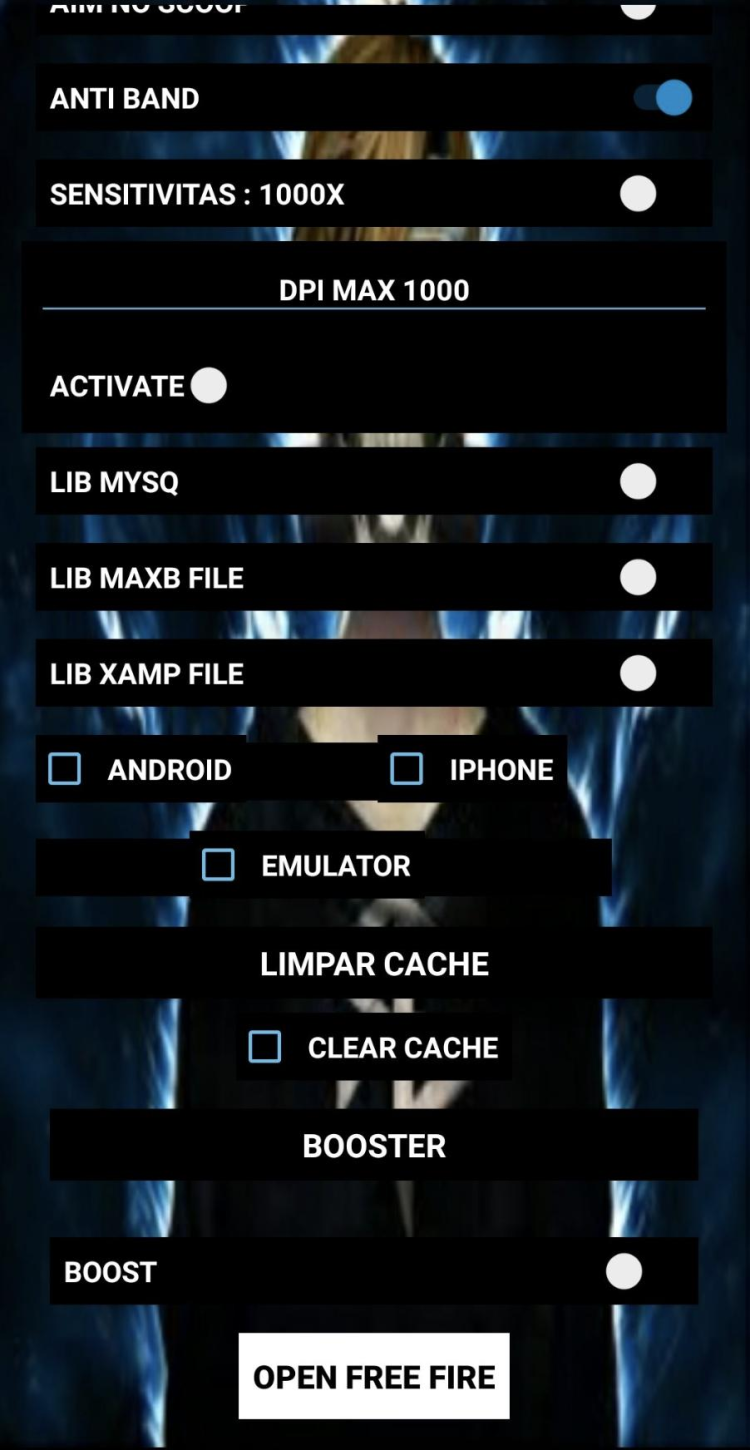Turn on LIB MAXB FILE
The width and height of the screenshot is (750, 1450).
(x=638, y=577)
